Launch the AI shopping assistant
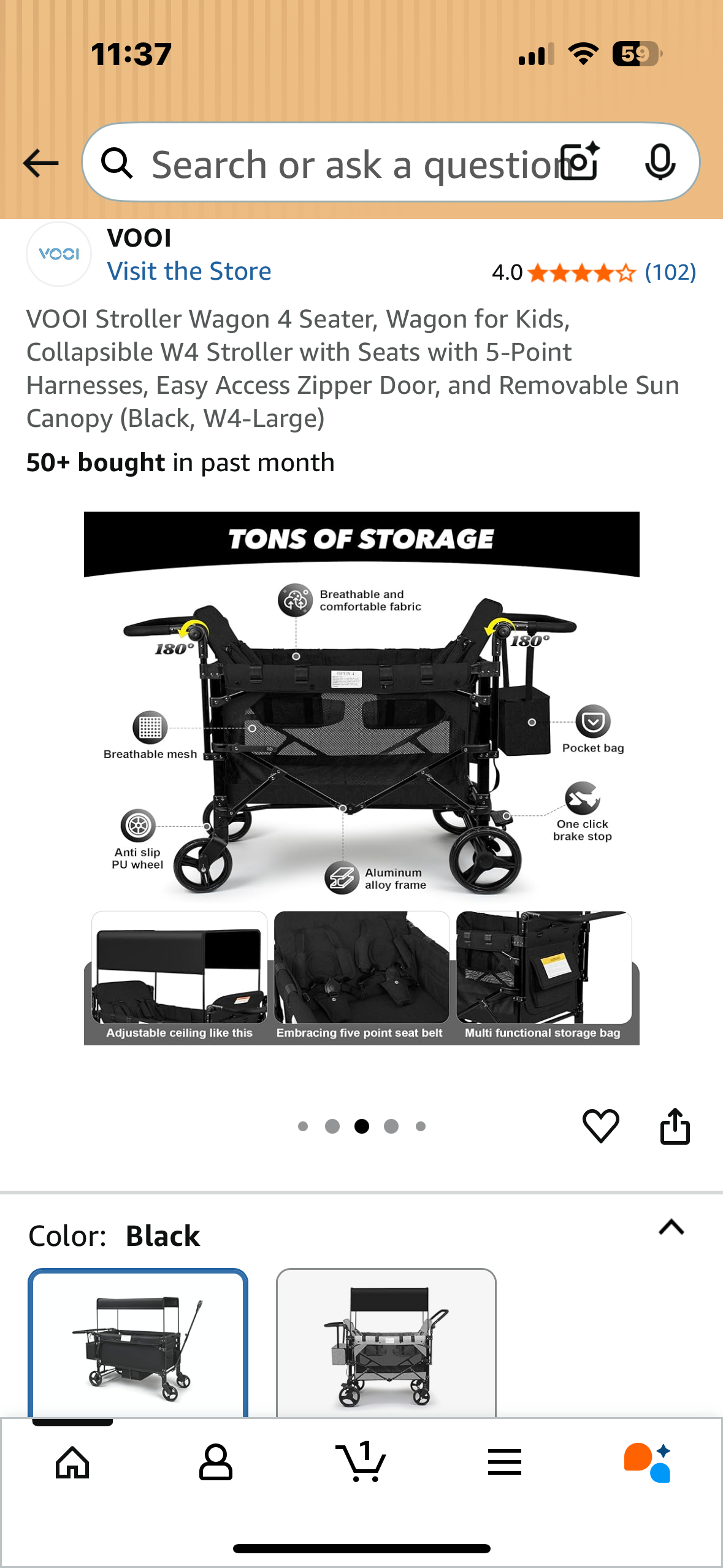Viewport: 723px width, 1568px height. [x=648, y=1462]
